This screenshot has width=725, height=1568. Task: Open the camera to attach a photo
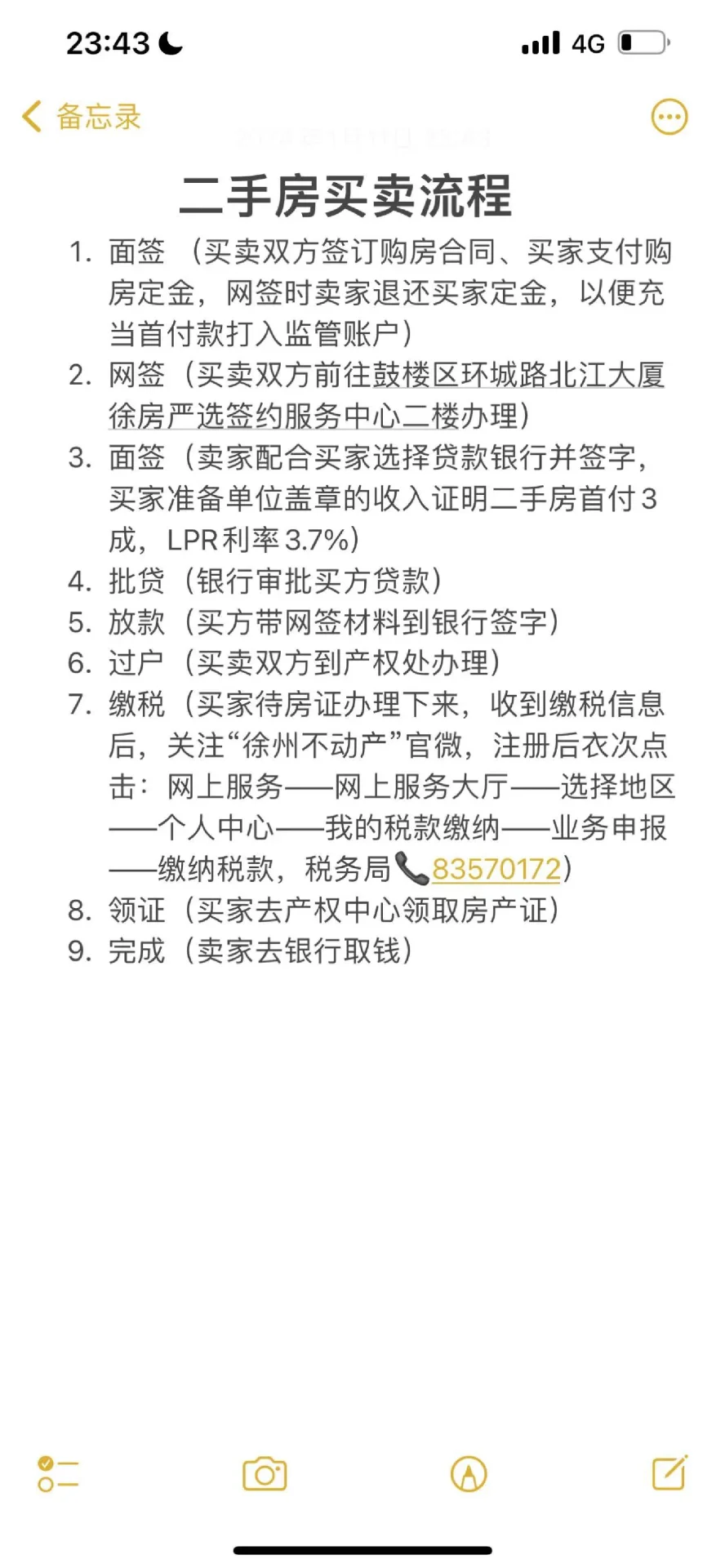tap(265, 1474)
